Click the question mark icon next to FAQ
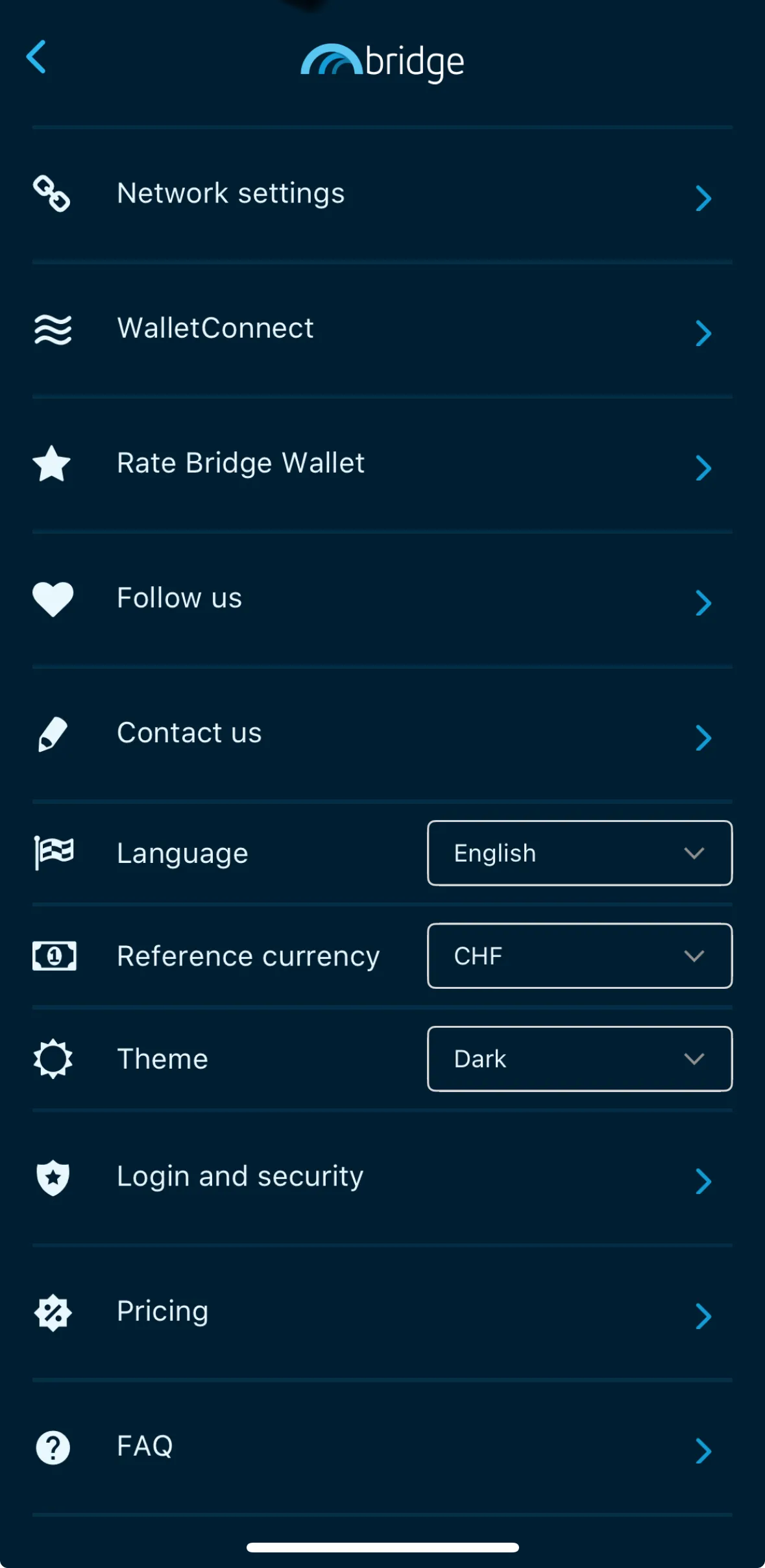 [x=52, y=1447]
